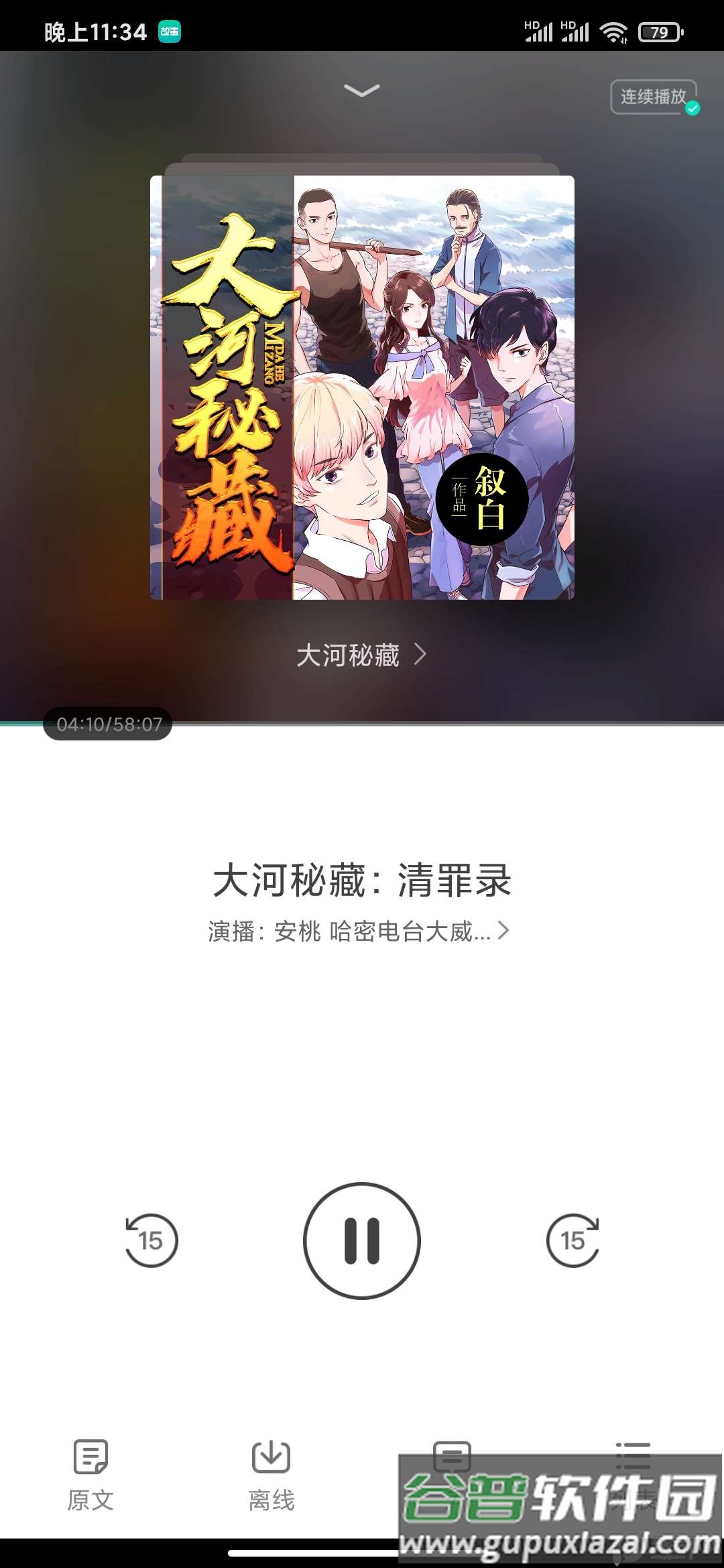Rewind playback by 15 seconds
The width and height of the screenshot is (724, 1568).
point(152,1240)
